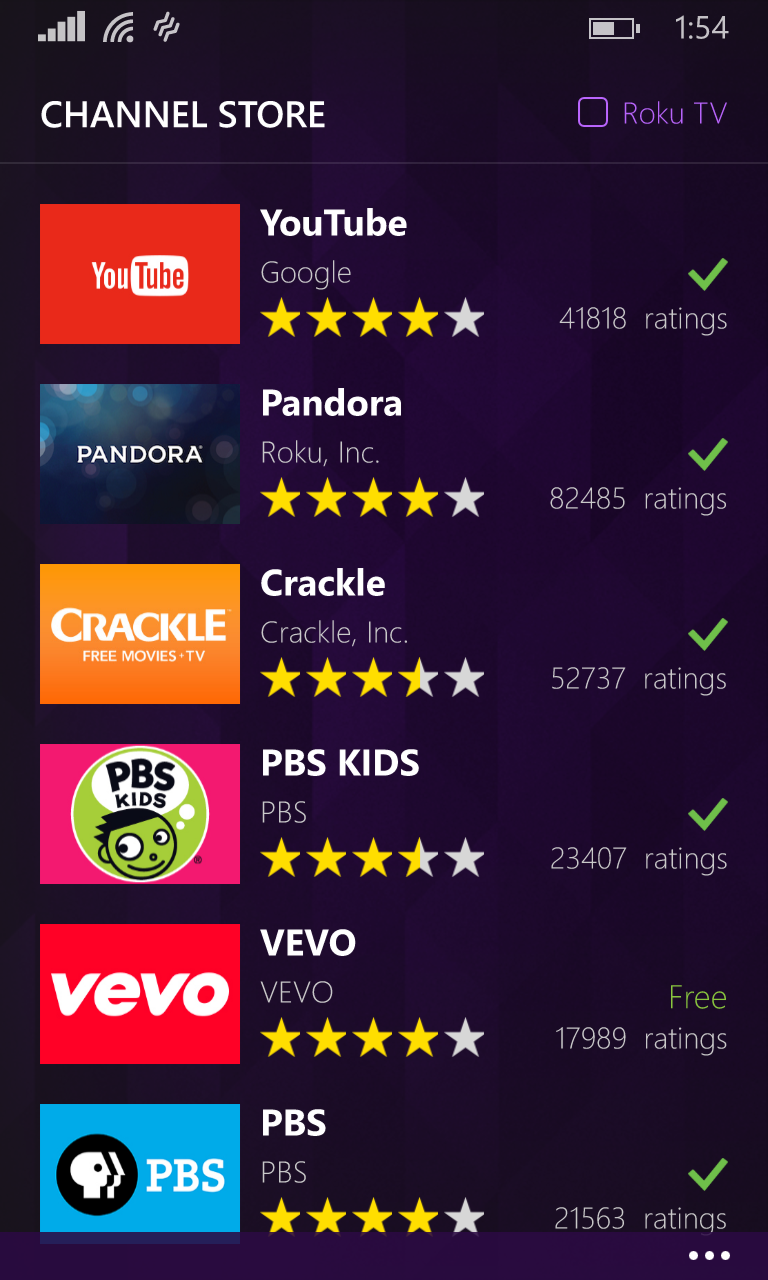768x1280 pixels.
Task: View PBS KIDS channel details
Action: (384, 814)
